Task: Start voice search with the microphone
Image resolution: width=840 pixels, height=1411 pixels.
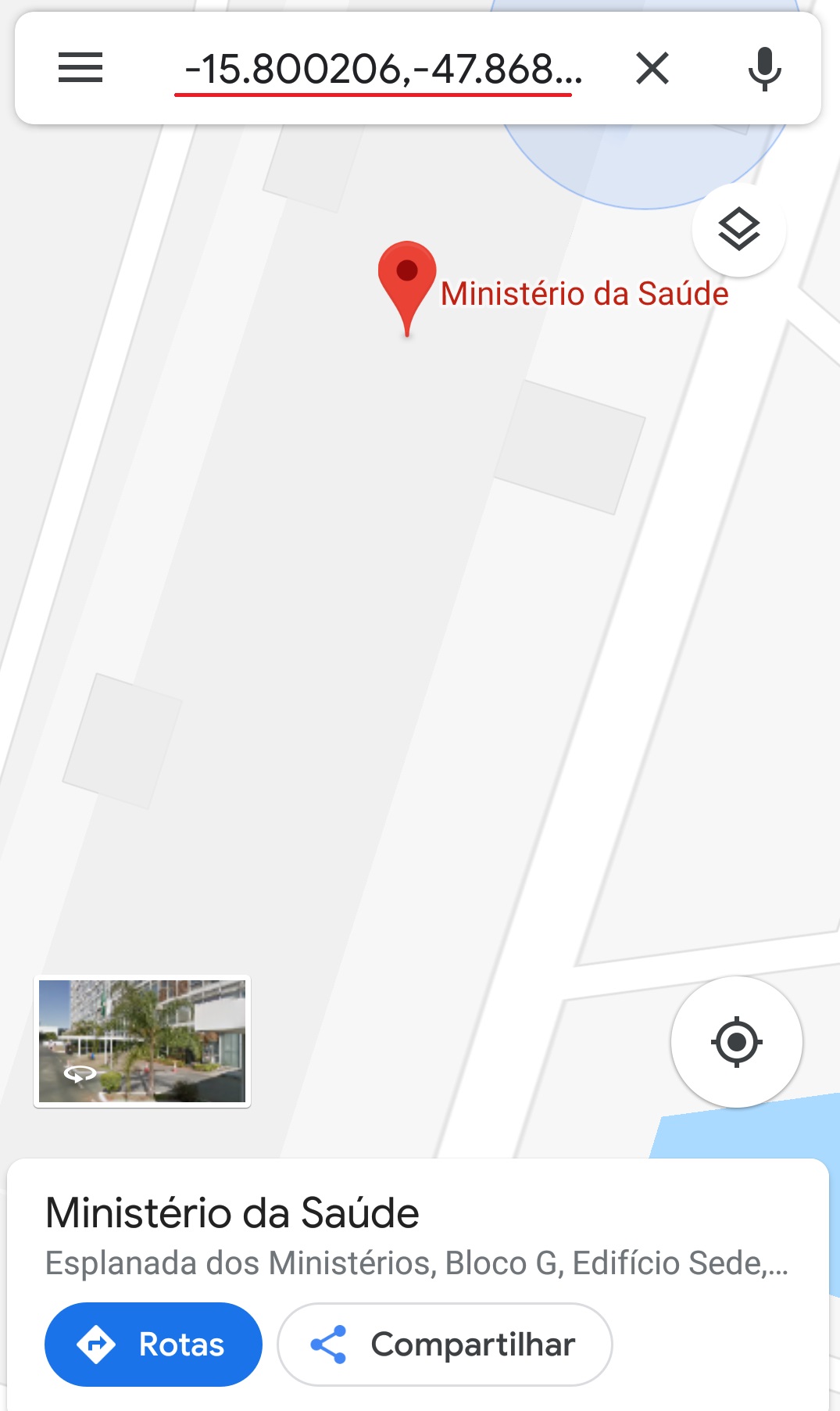Action: pos(764,69)
